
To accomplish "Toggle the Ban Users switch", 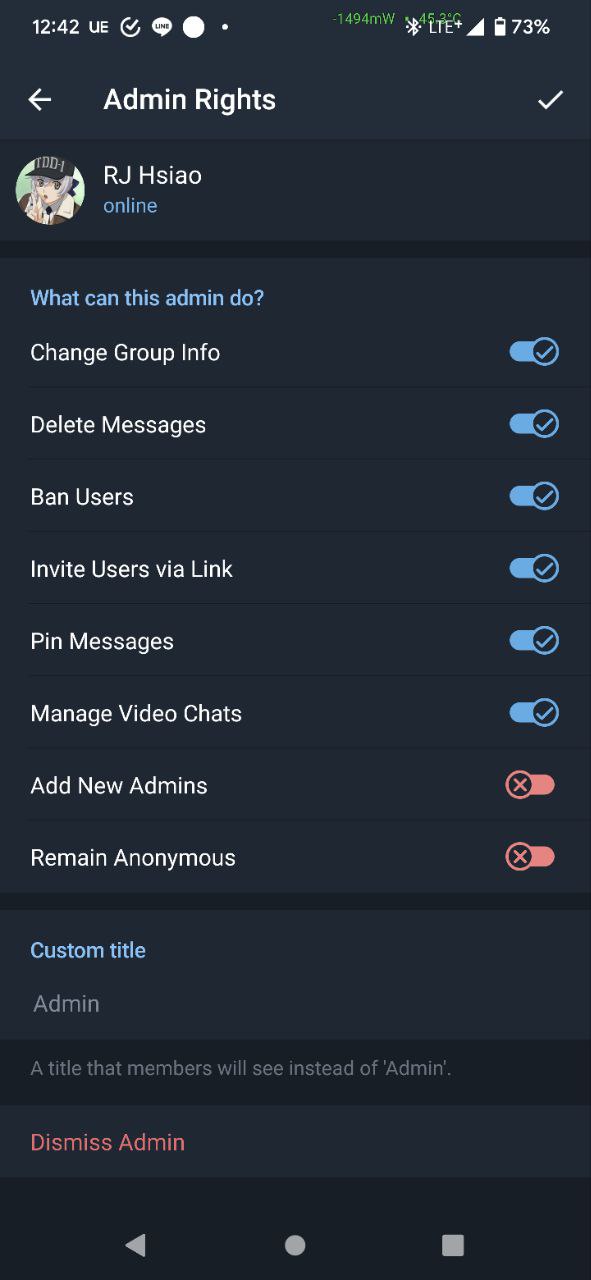I will click(534, 496).
